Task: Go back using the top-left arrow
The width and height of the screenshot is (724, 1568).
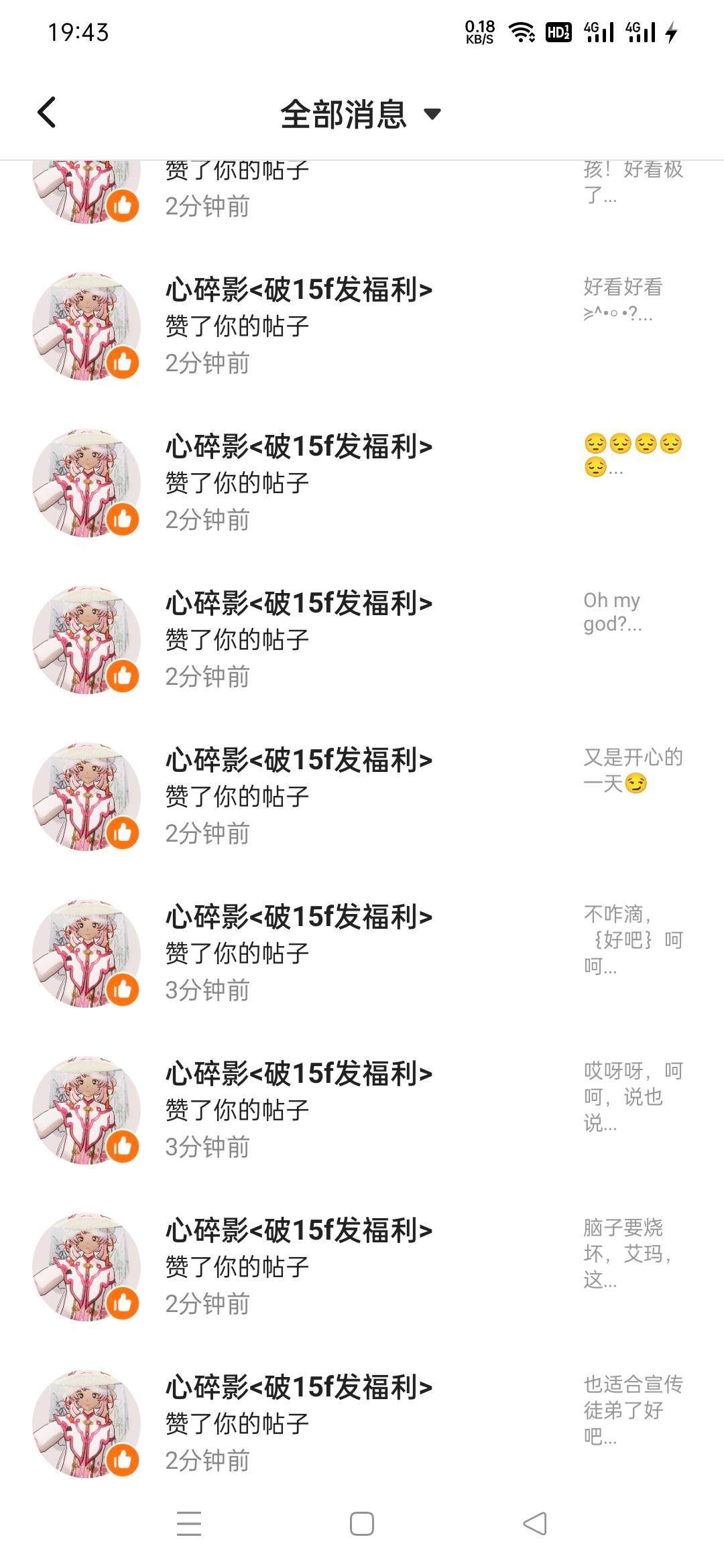Action: (47, 113)
